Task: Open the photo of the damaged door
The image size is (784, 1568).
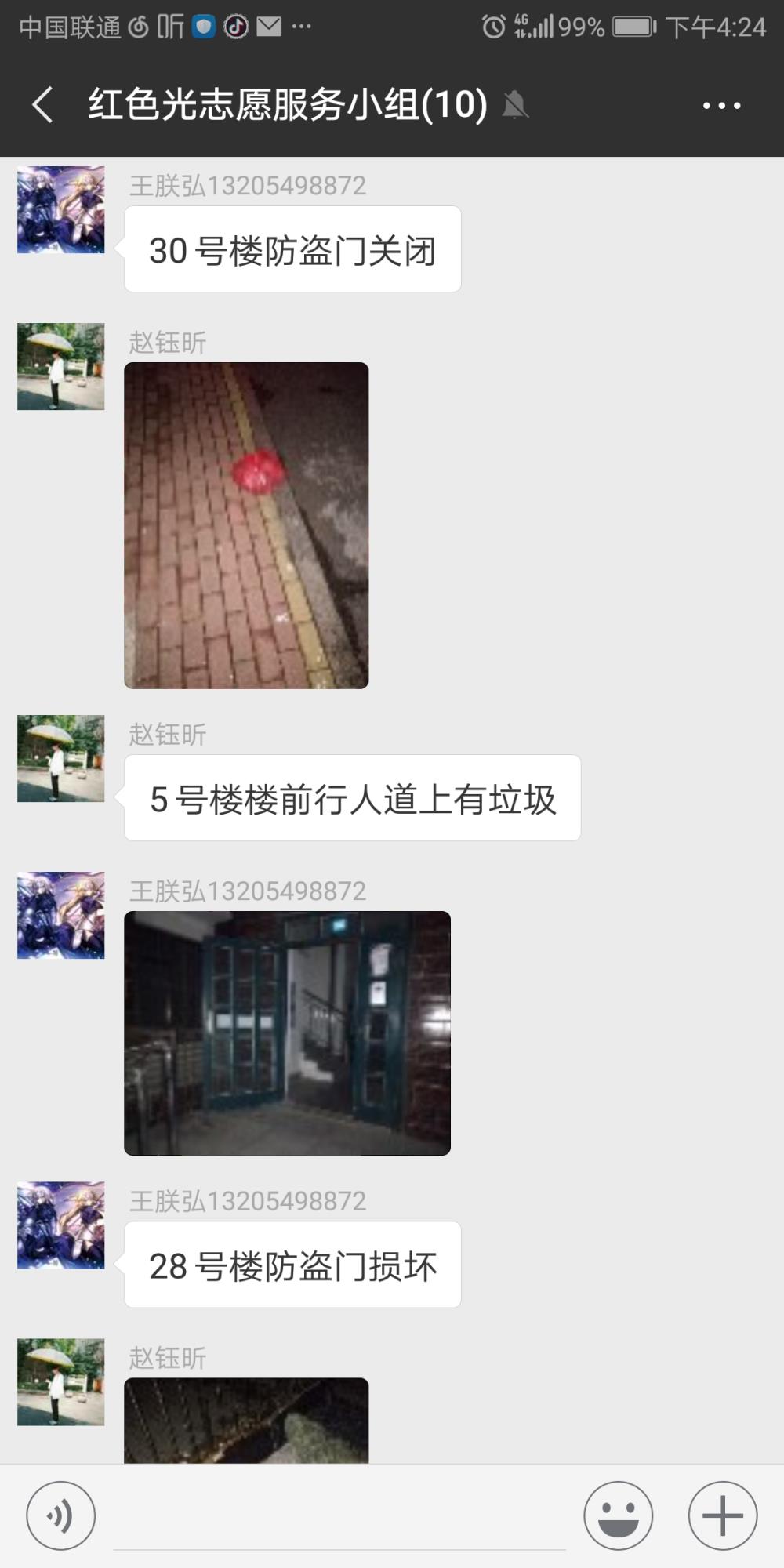Action: (x=287, y=1033)
